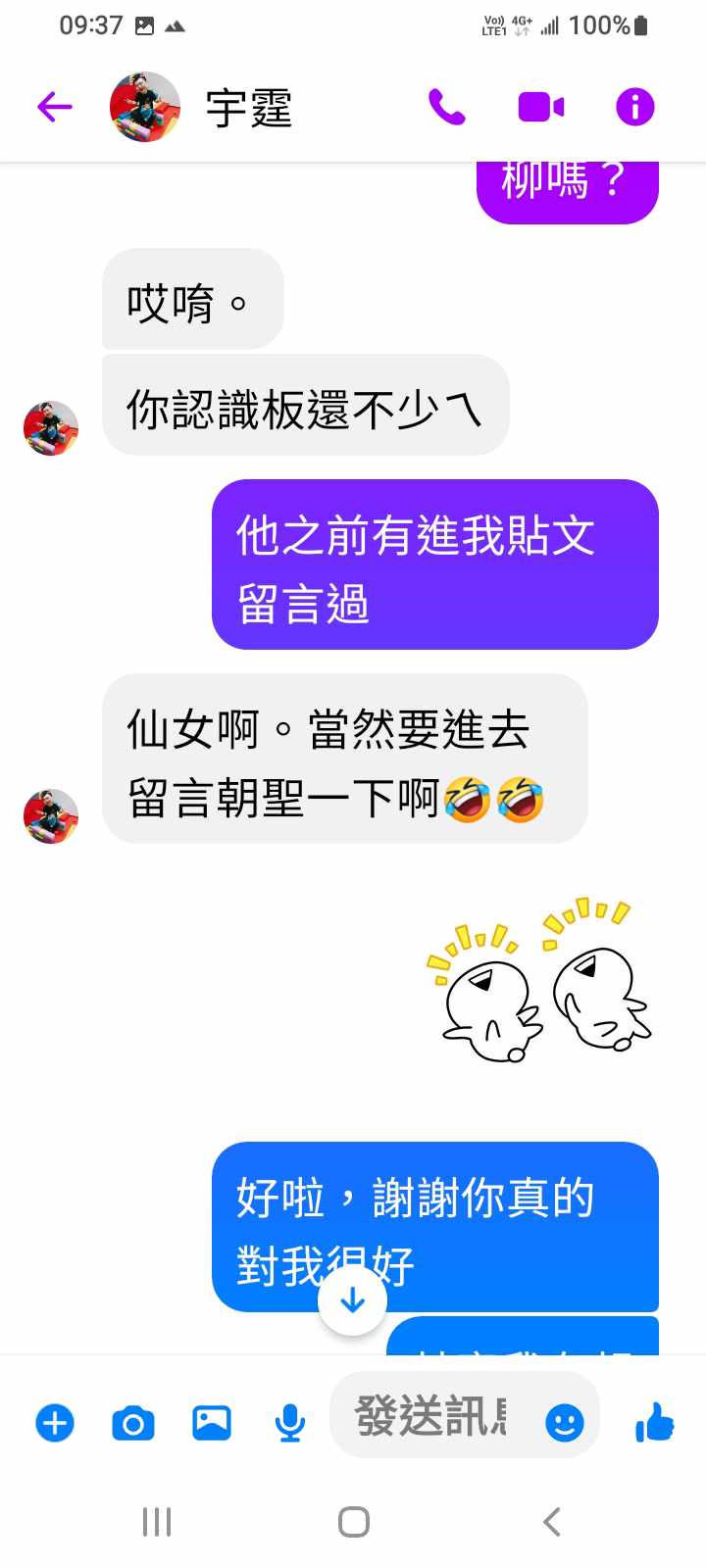Viewport: 706px width, 1568px height.
Task: Go back from the chat with 宇霆
Action: (55, 106)
